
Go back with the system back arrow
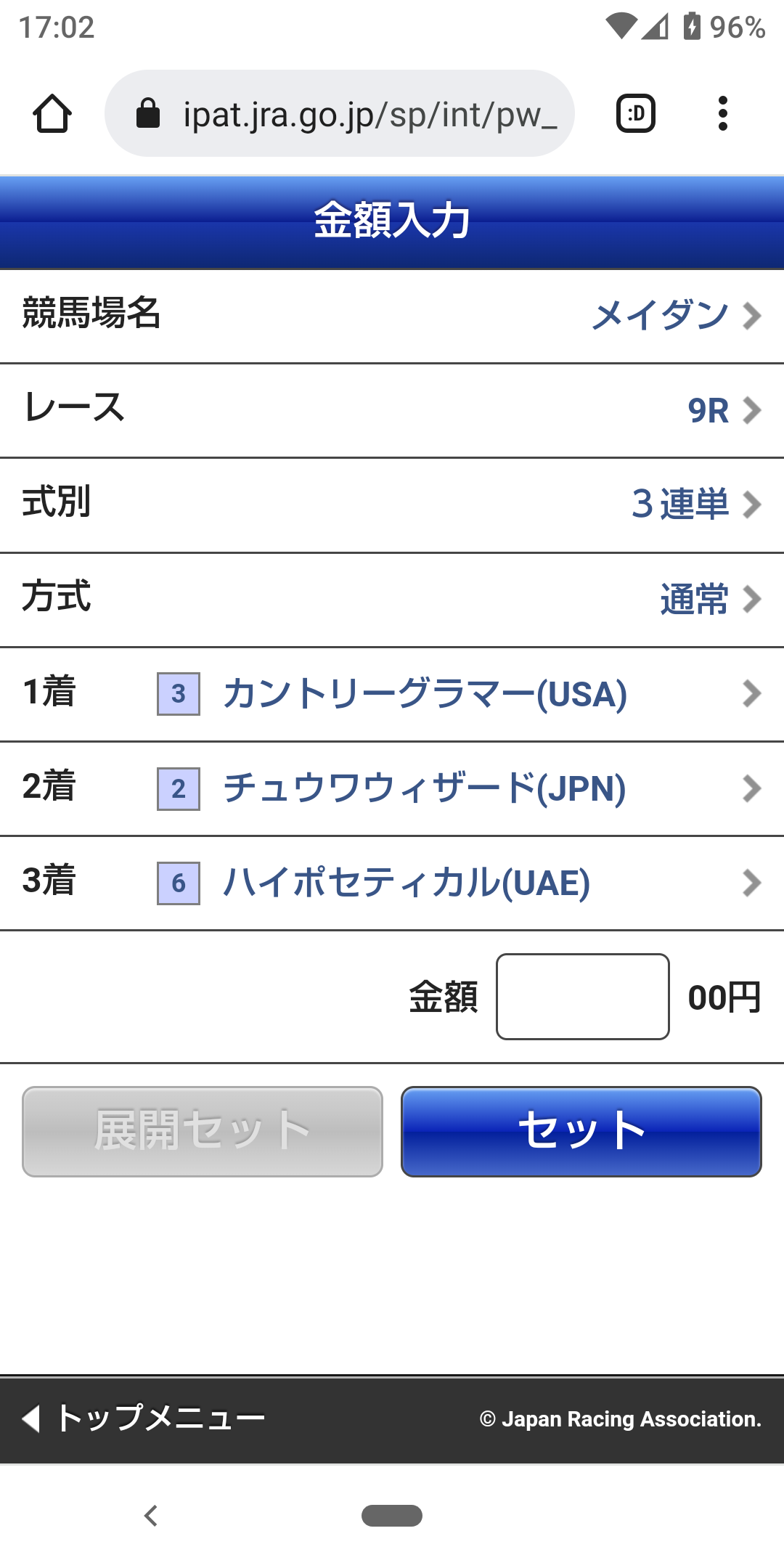click(151, 1516)
